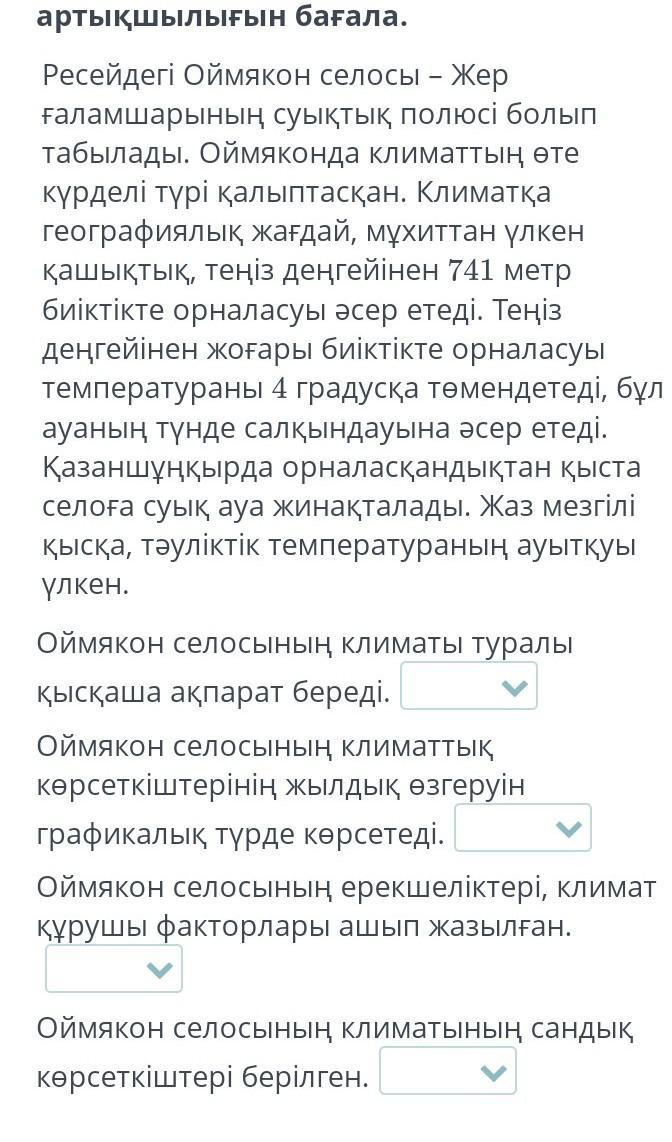Expand dropdown after "графикалық түрде көрсетеді"
The image size is (672, 1142).
(523, 828)
